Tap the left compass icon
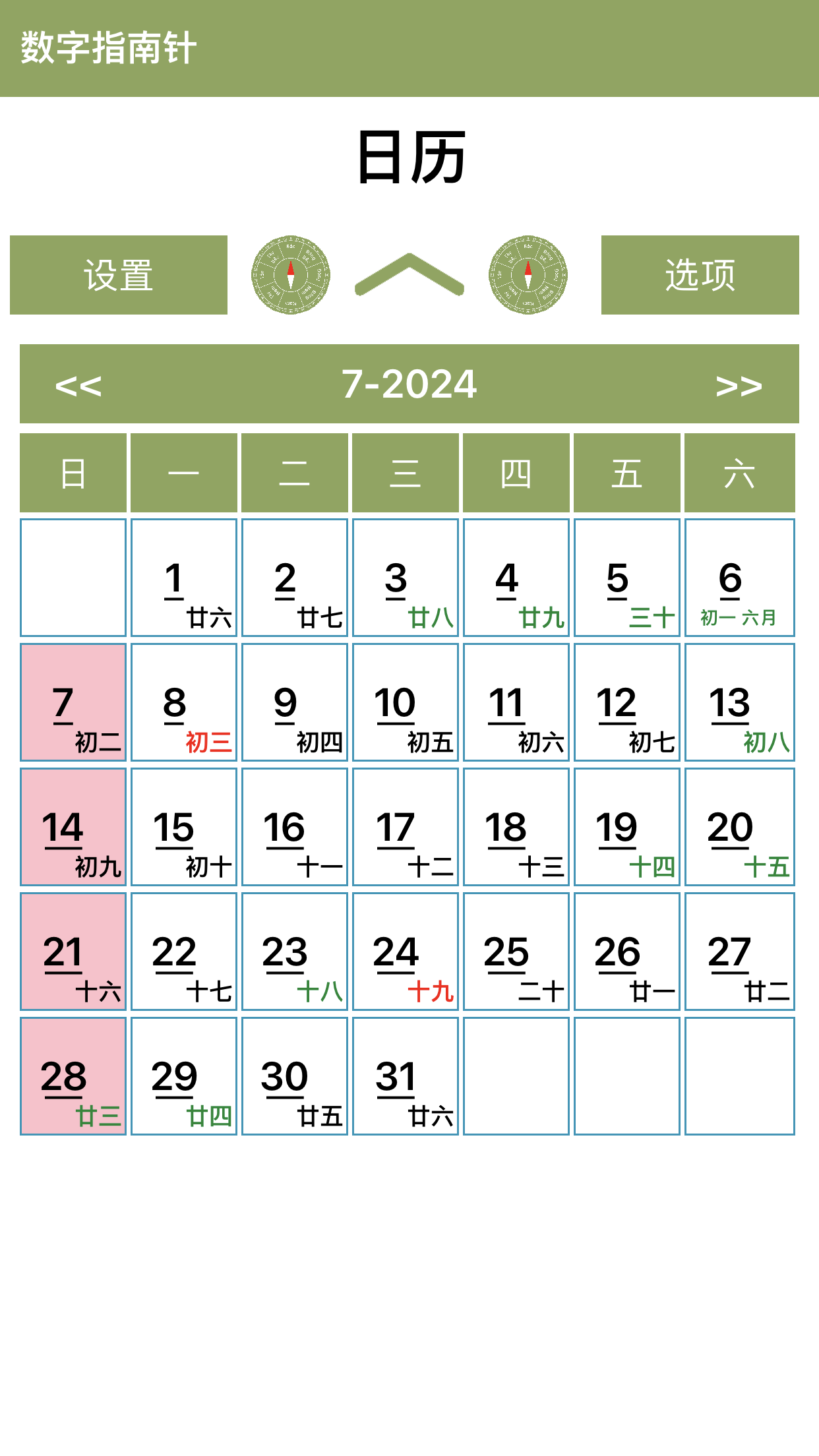The height and width of the screenshot is (1456, 819). [291, 275]
